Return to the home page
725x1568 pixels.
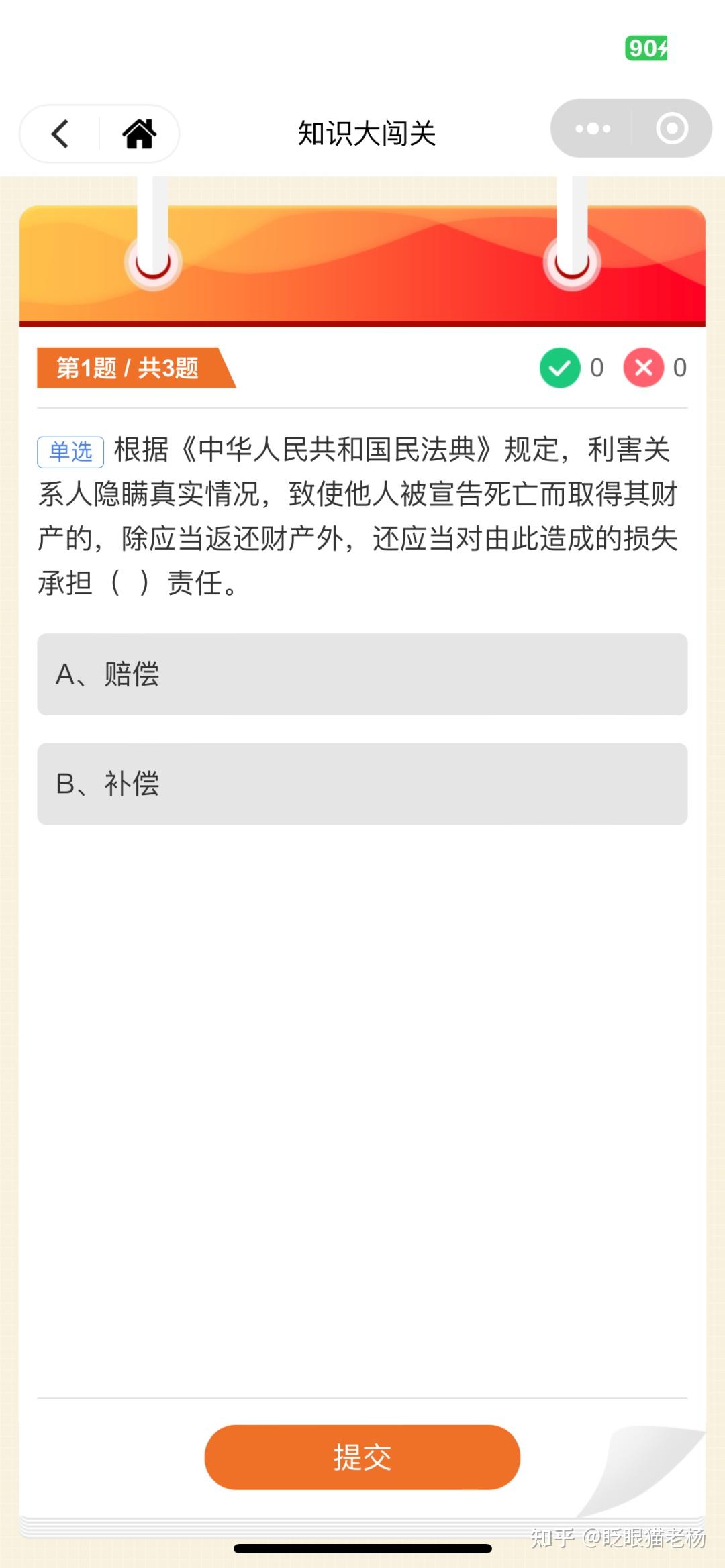pyautogui.click(x=139, y=134)
